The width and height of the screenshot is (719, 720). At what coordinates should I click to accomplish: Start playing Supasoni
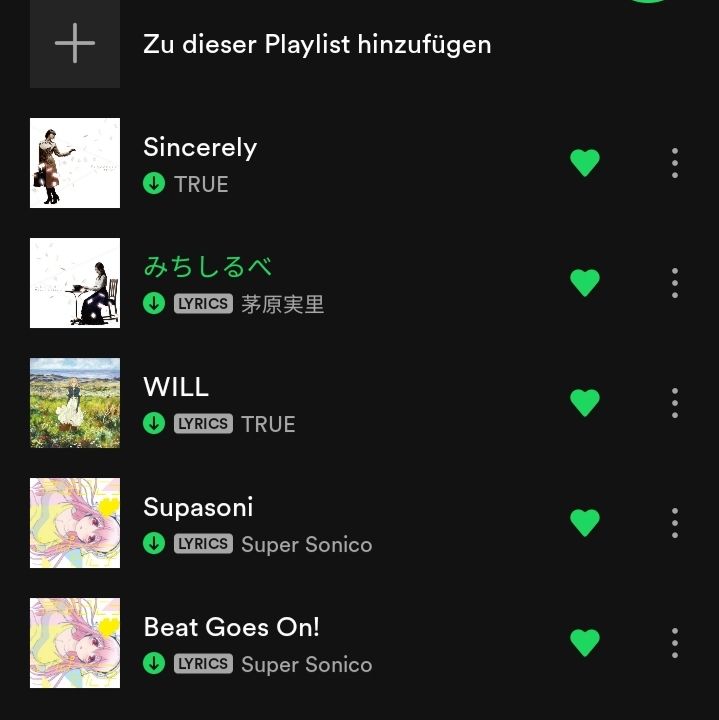(198, 507)
